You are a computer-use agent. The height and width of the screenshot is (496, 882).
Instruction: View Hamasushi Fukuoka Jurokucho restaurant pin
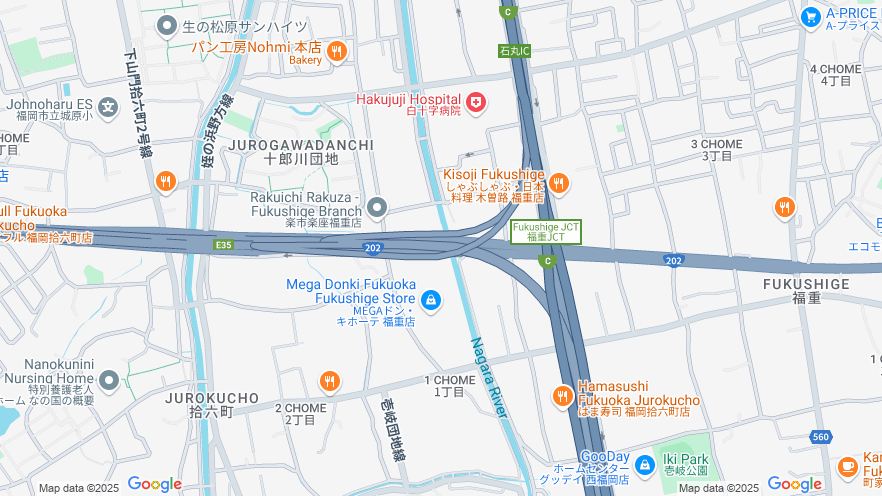coord(562,396)
